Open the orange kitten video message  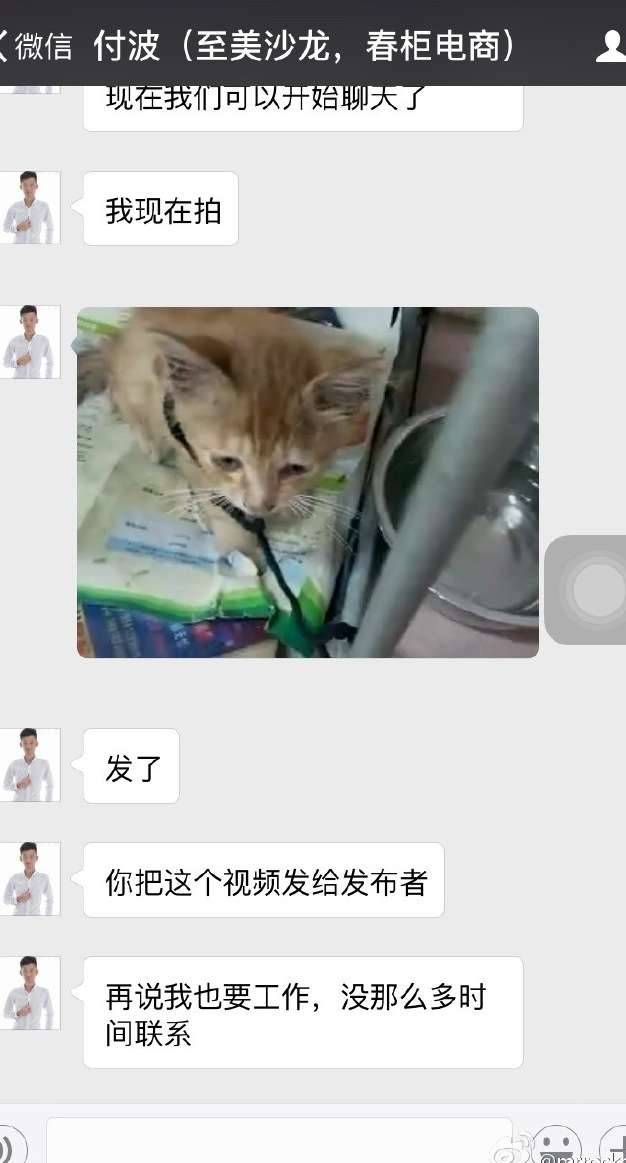[308, 482]
